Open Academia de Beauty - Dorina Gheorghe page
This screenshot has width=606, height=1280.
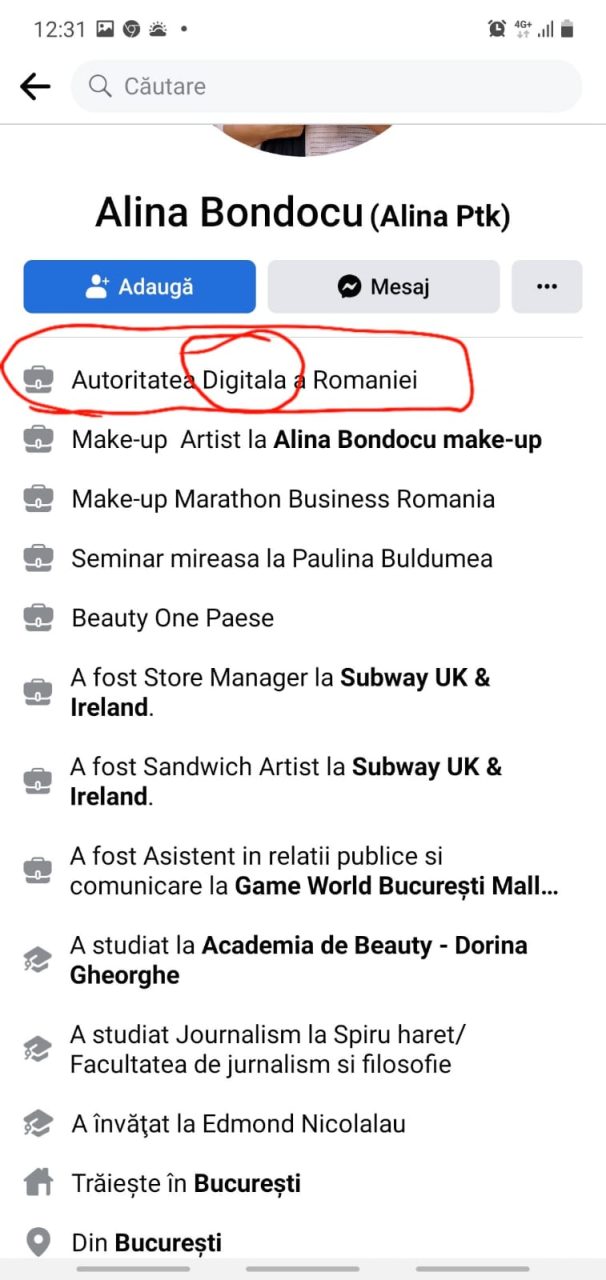[364, 946]
